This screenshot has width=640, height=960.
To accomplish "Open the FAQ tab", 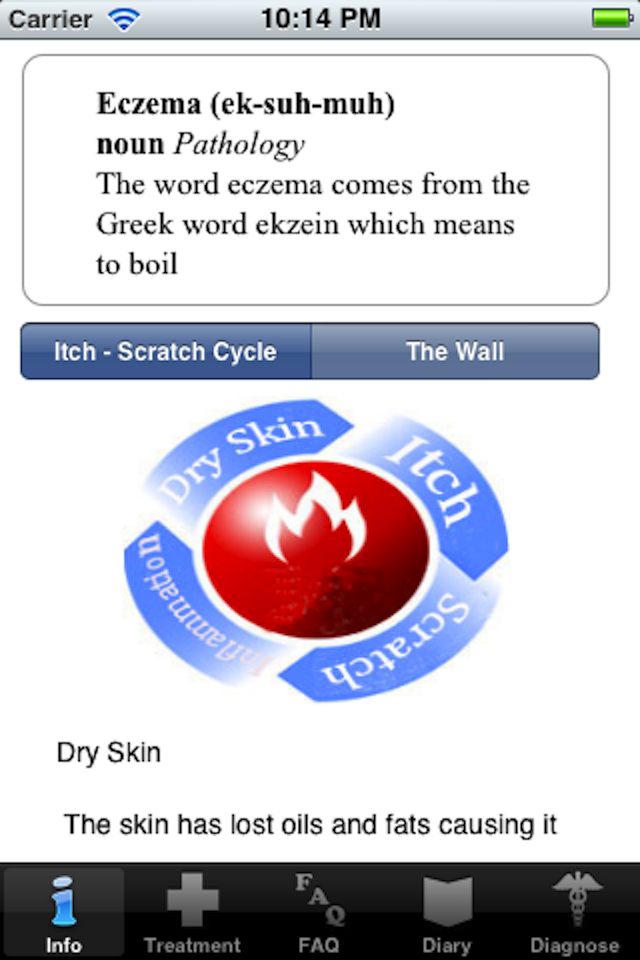I will [319, 912].
